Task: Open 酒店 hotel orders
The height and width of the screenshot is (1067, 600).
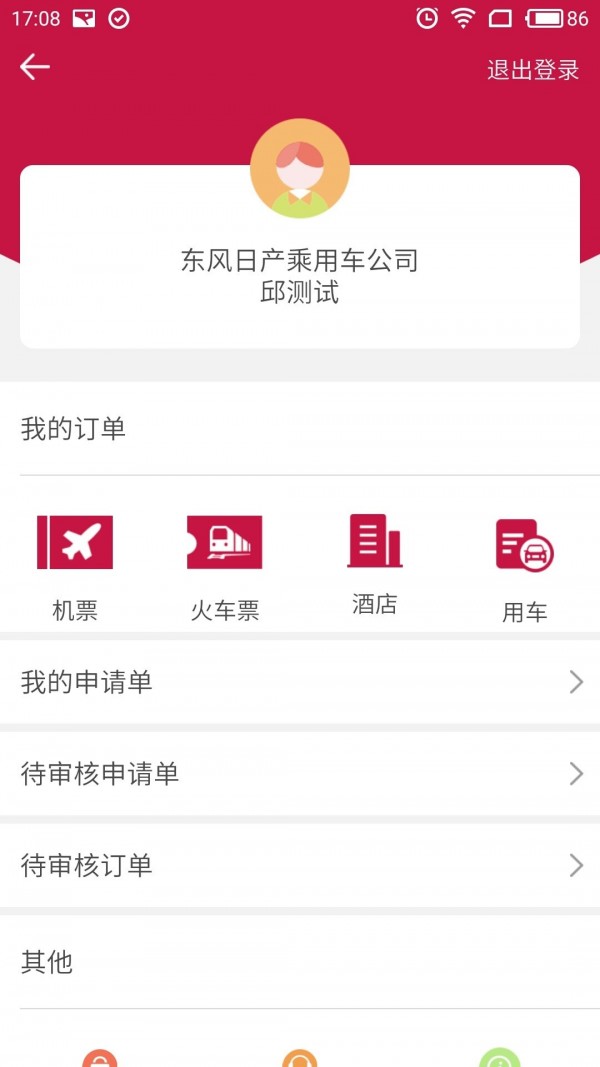Action: point(375,564)
